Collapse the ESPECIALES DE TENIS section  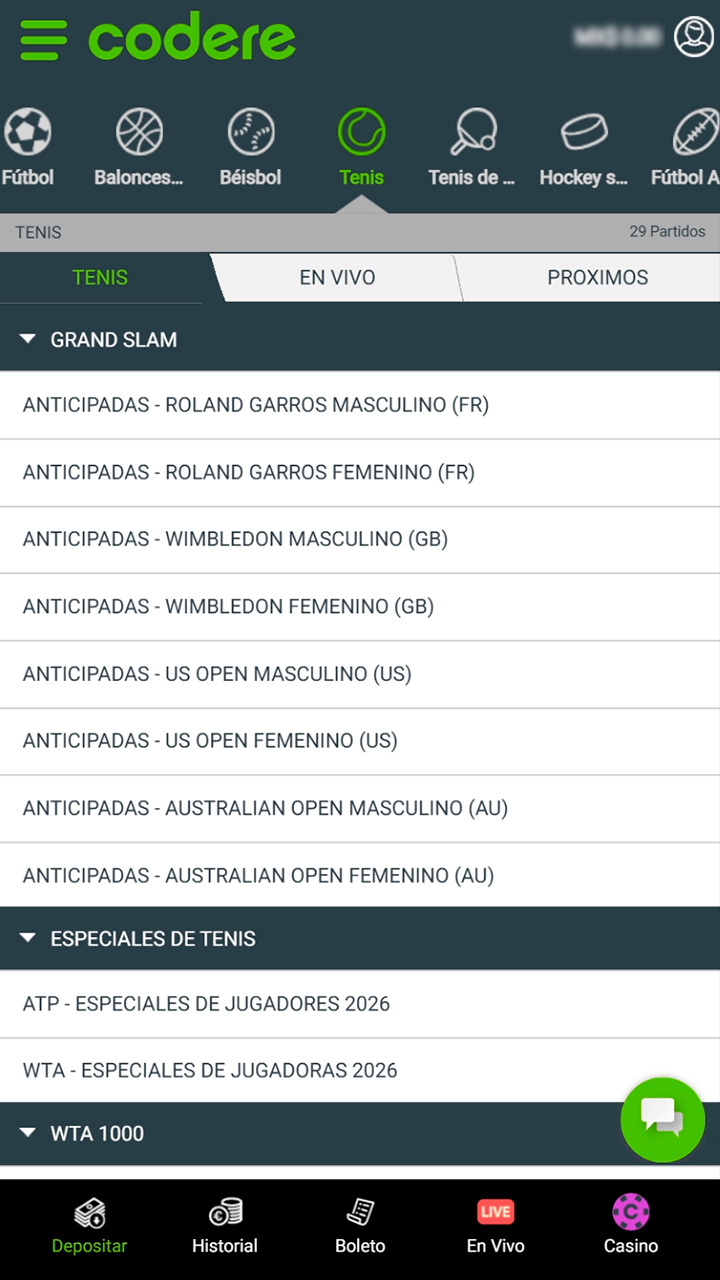(x=27, y=938)
